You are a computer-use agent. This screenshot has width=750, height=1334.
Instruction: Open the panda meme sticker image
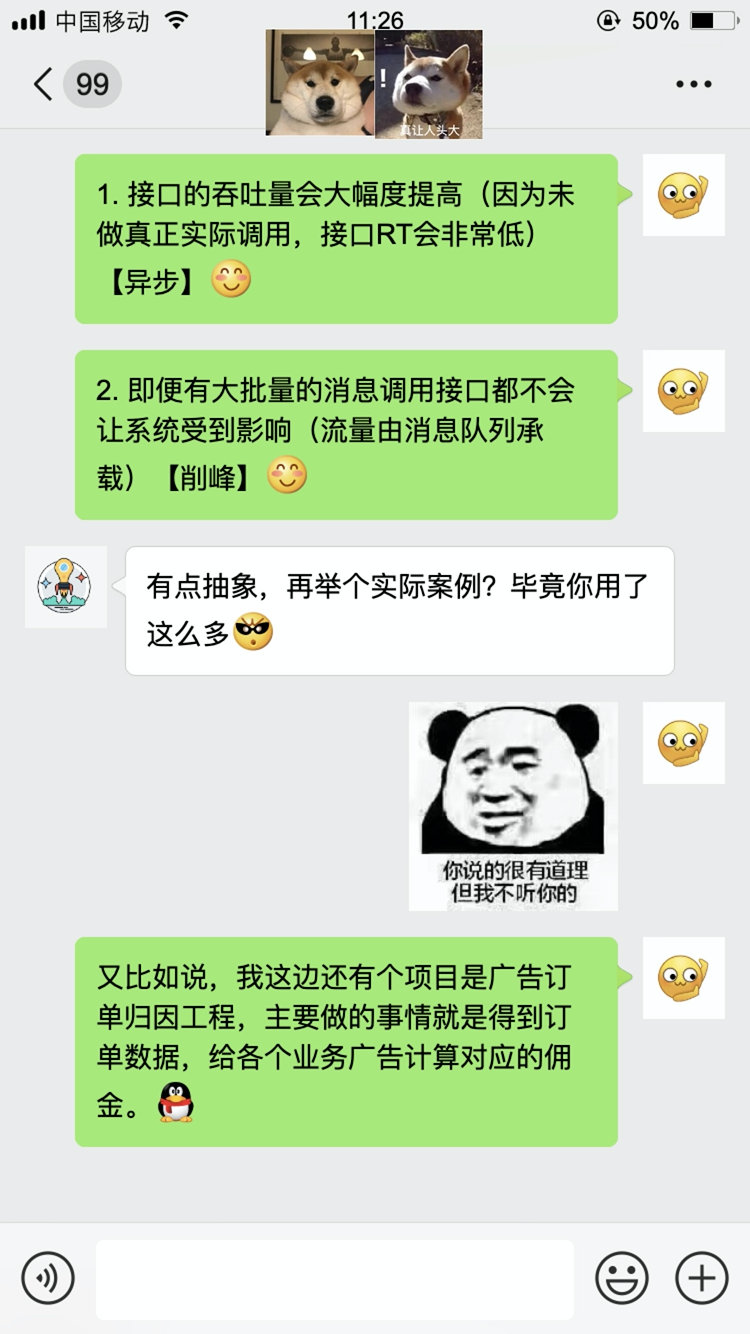point(513,806)
